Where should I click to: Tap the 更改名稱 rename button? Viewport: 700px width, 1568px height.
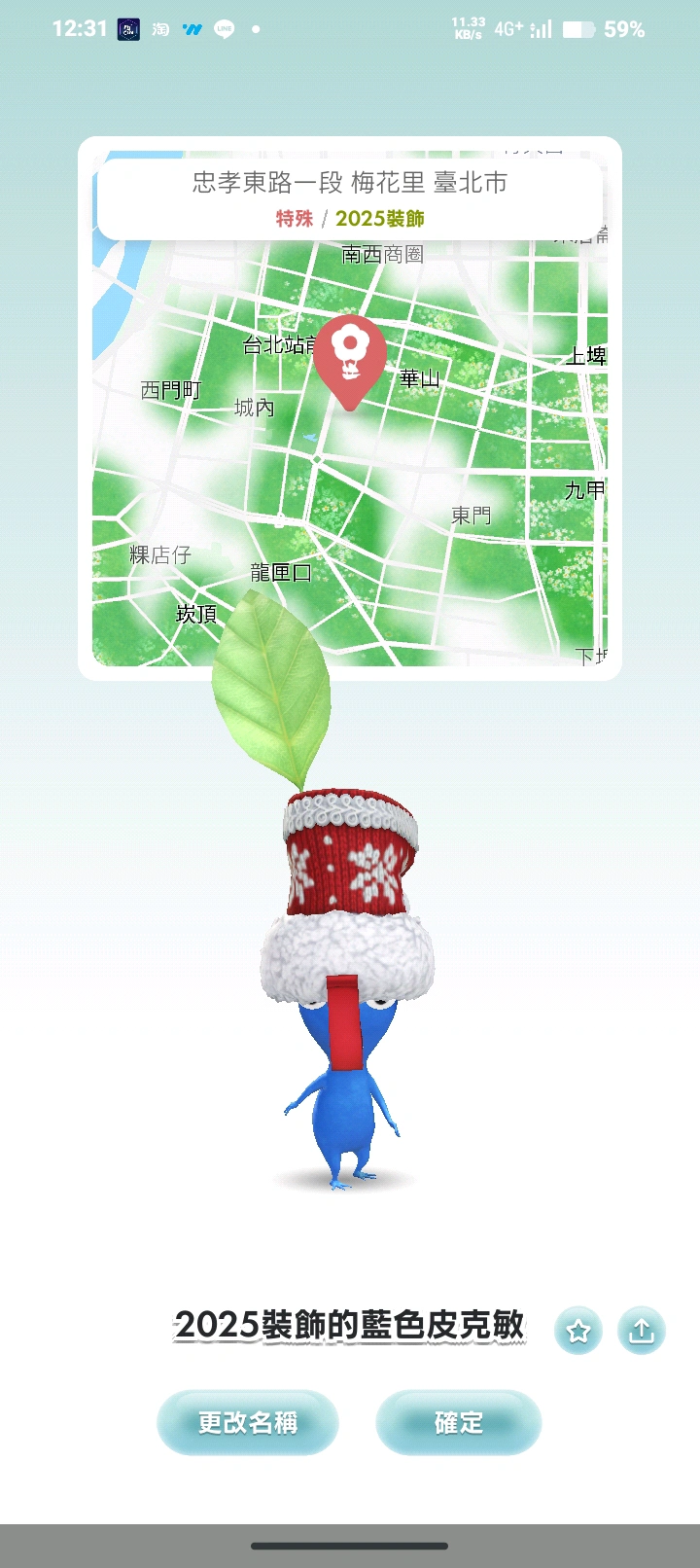pos(248,1422)
